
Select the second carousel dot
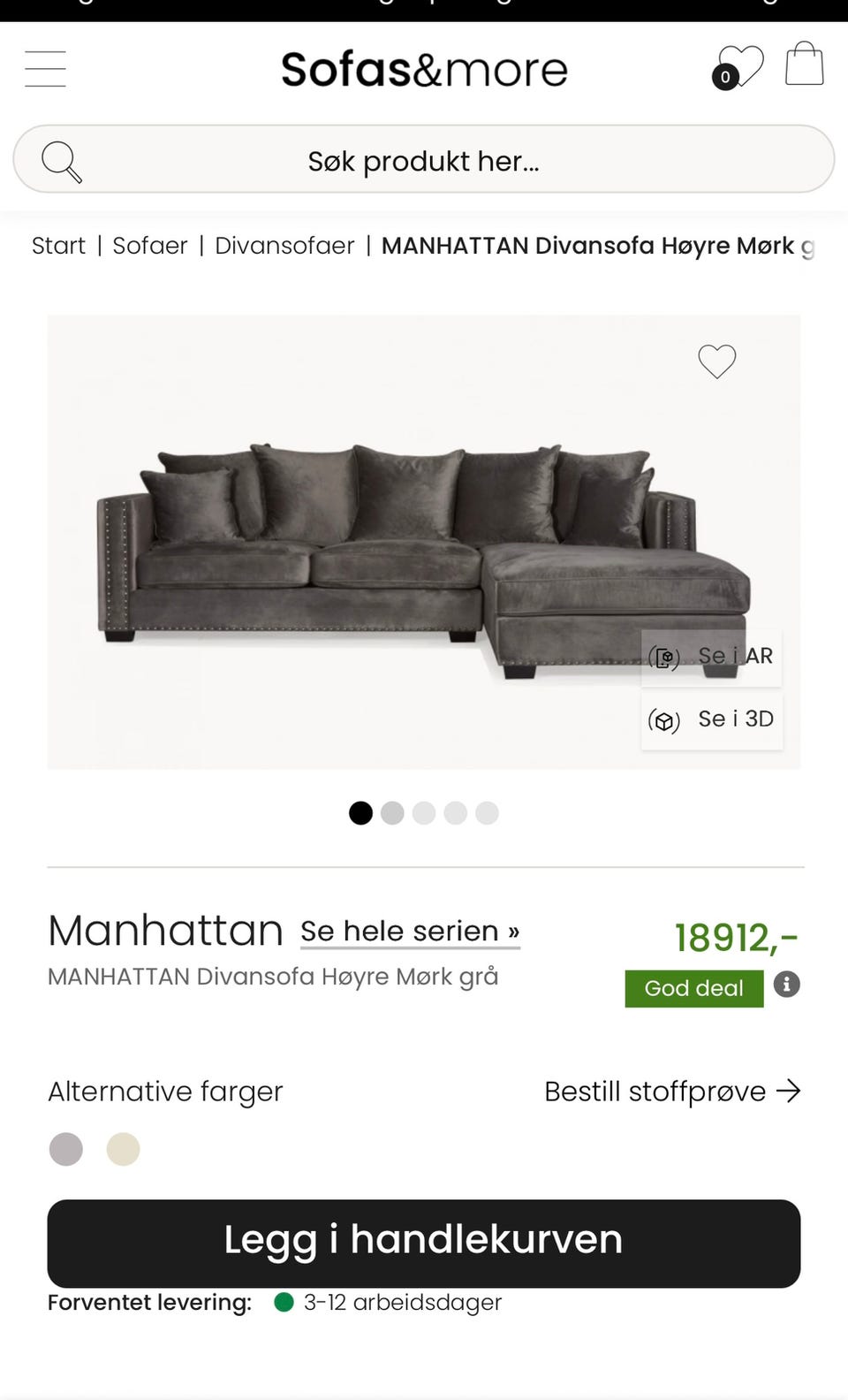(392, 813)
